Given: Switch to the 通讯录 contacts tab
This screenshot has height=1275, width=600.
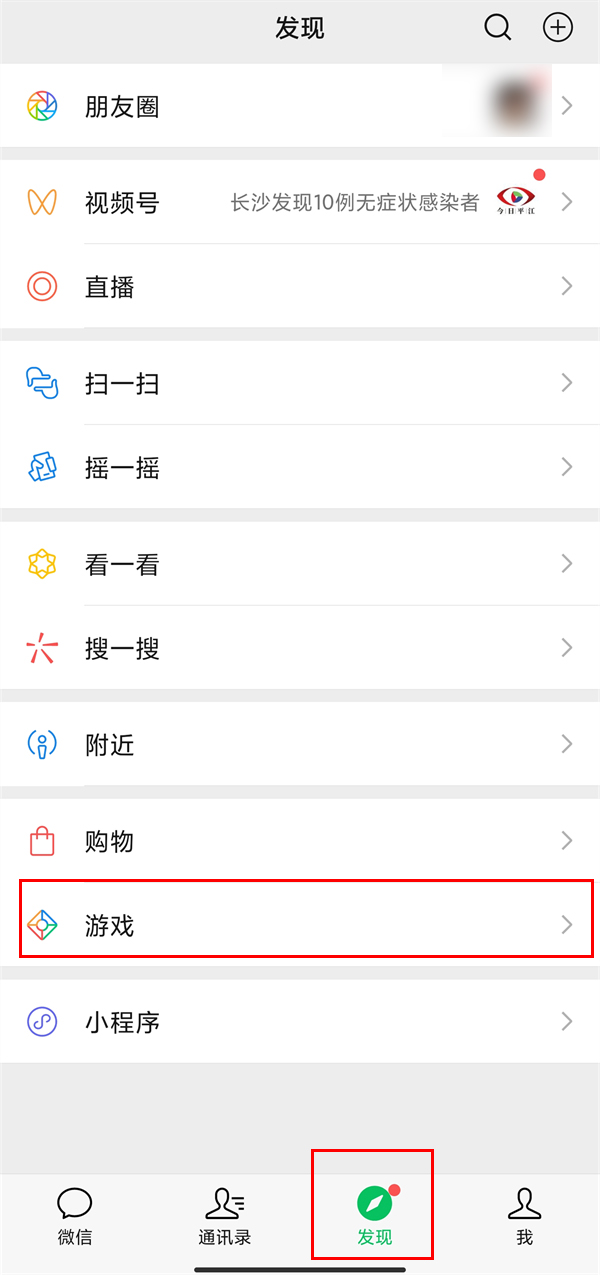Looking at the screenshot, I should point(225,1216).
